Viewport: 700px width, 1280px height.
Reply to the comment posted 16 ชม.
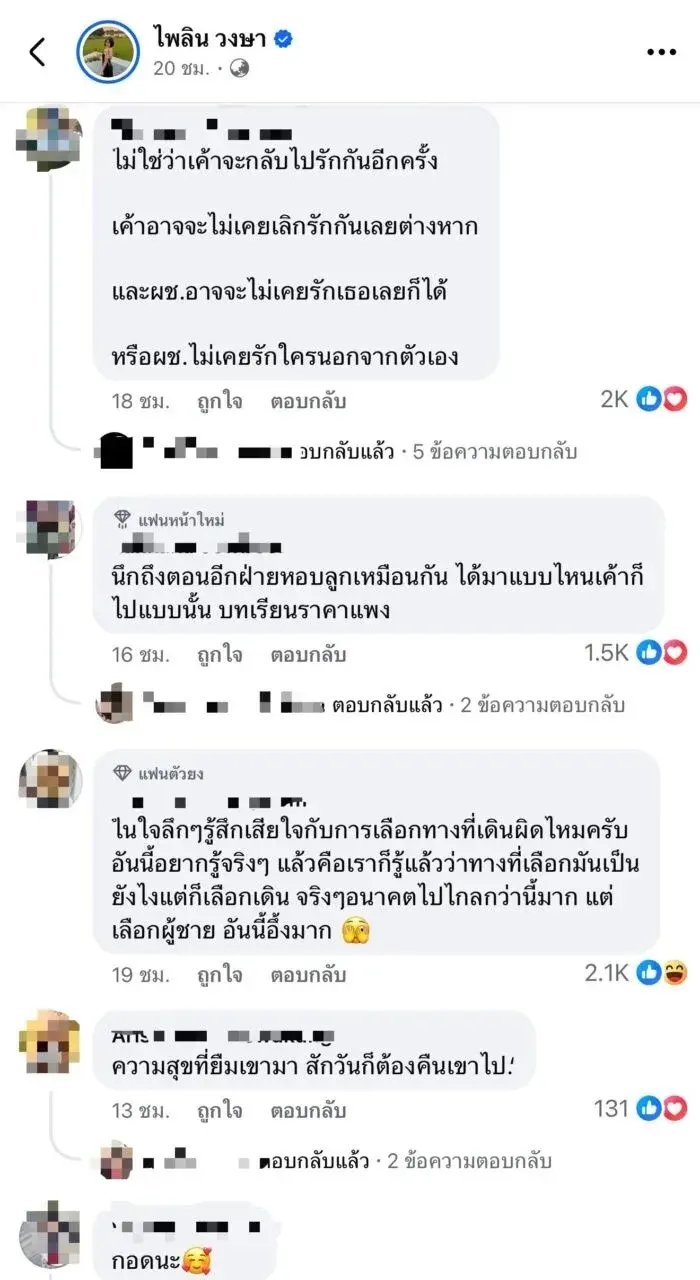308,655
